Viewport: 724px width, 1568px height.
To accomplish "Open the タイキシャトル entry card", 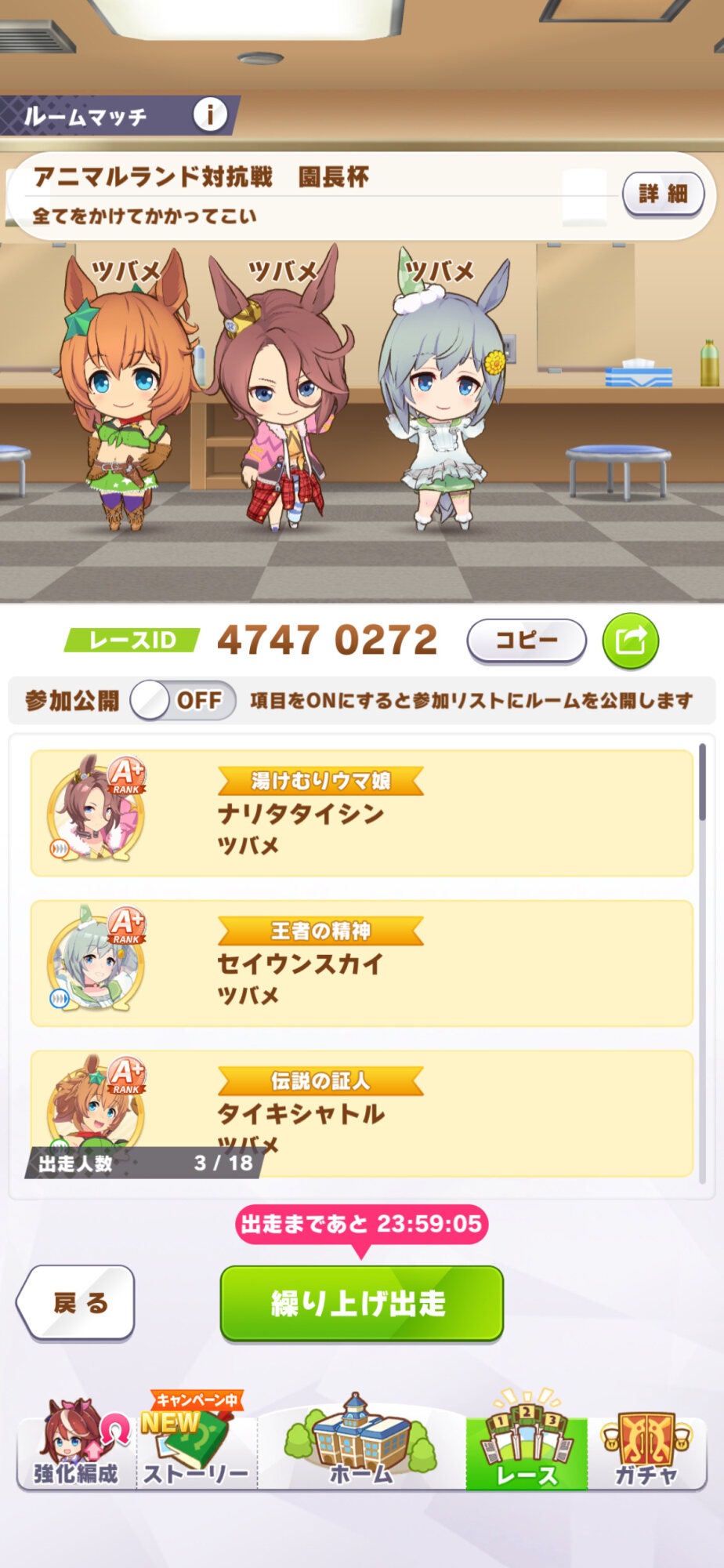I will 362,1113.
